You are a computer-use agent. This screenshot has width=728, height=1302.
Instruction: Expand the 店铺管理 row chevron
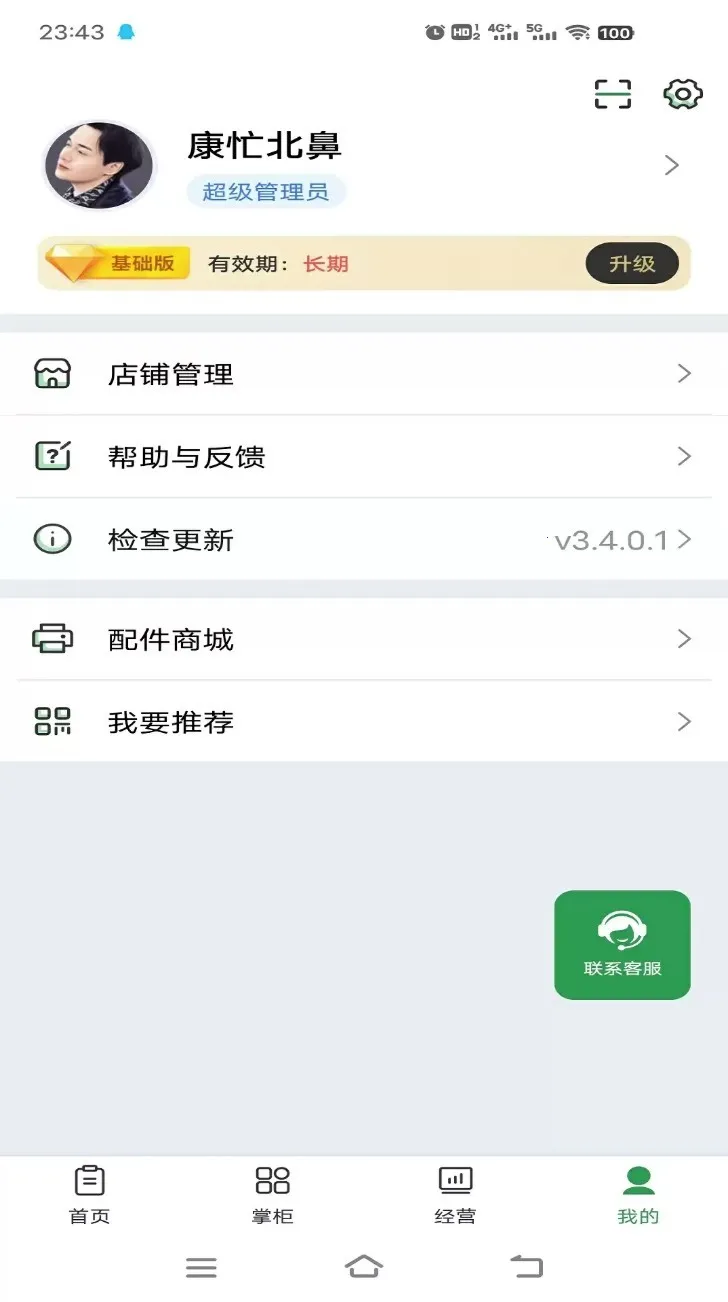[685, 373]
